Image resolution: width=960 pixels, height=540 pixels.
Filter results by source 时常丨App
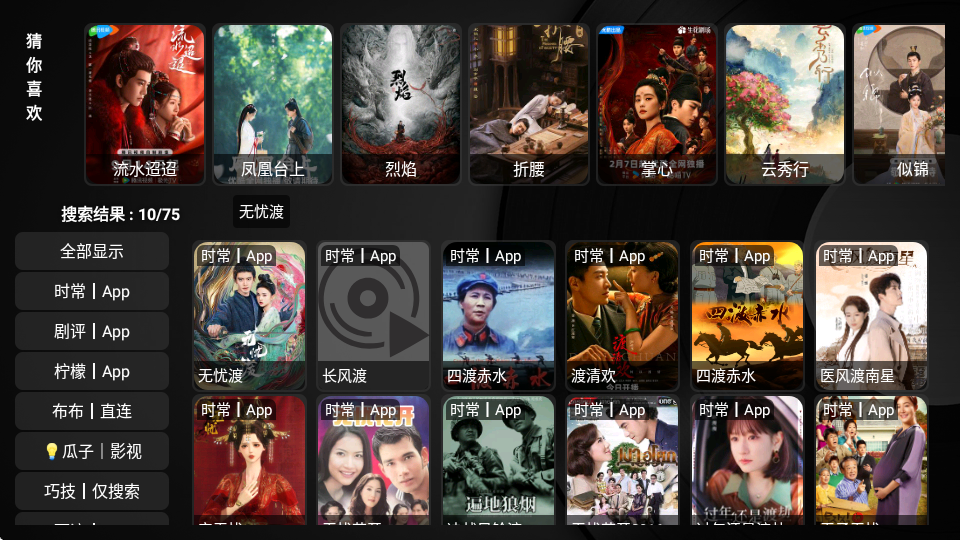[x=92, y=291]
